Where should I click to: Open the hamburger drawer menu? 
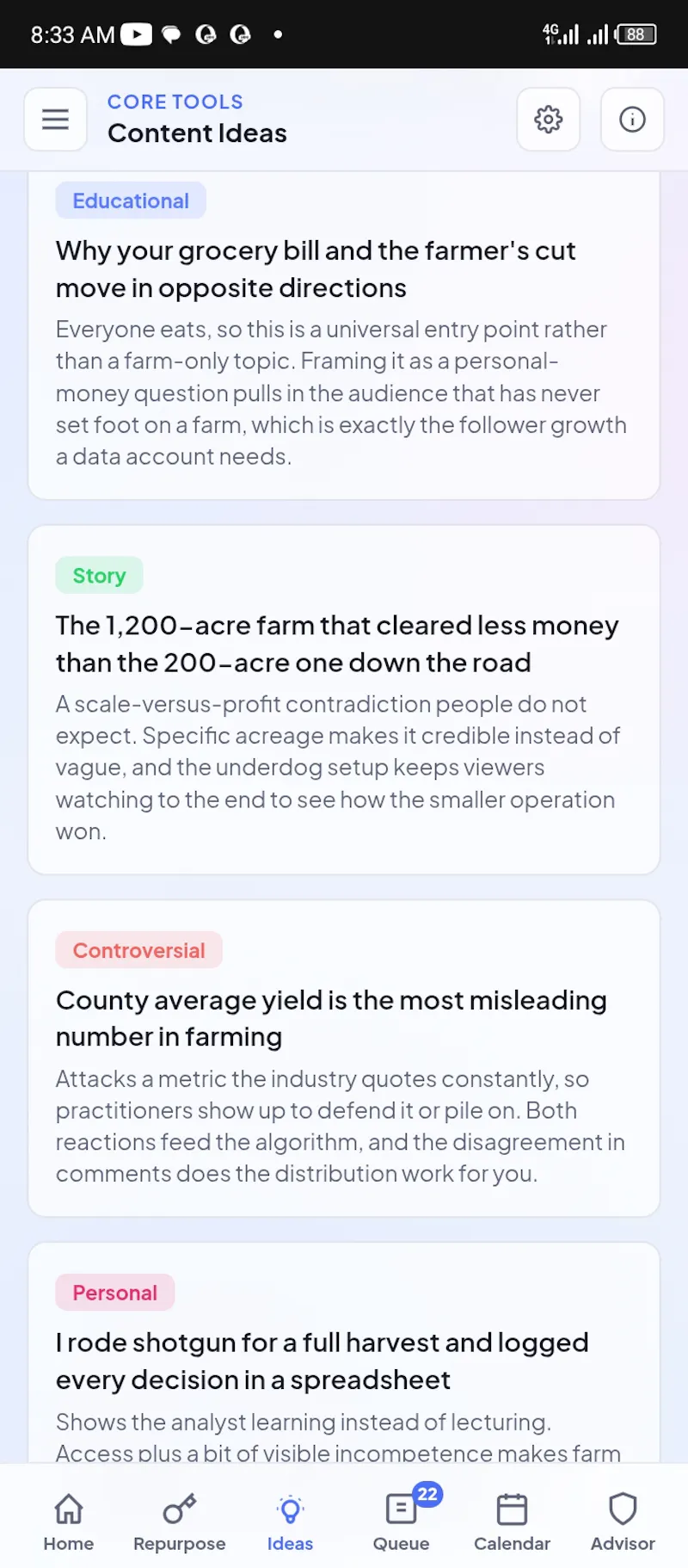(55, 120)
